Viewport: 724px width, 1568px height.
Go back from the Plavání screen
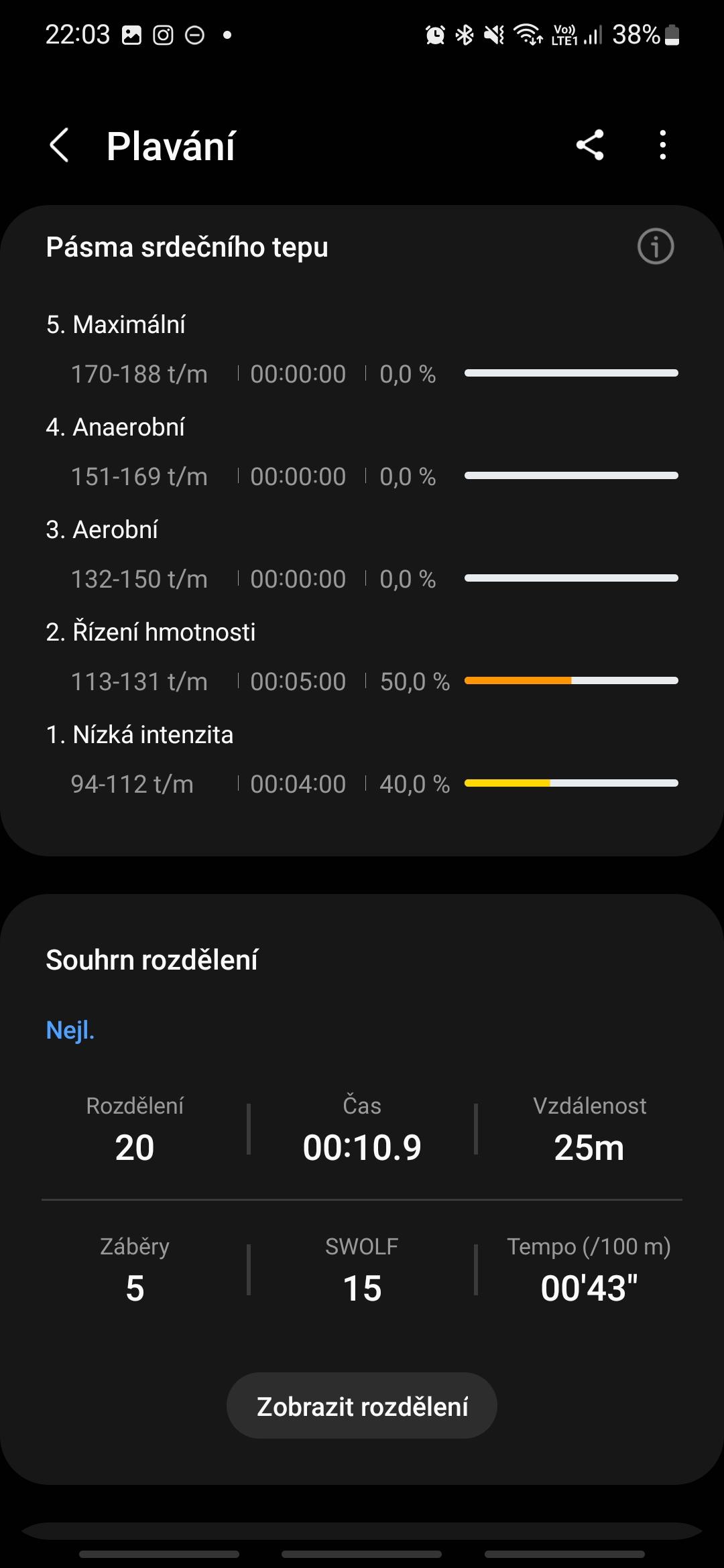point(59,145)
